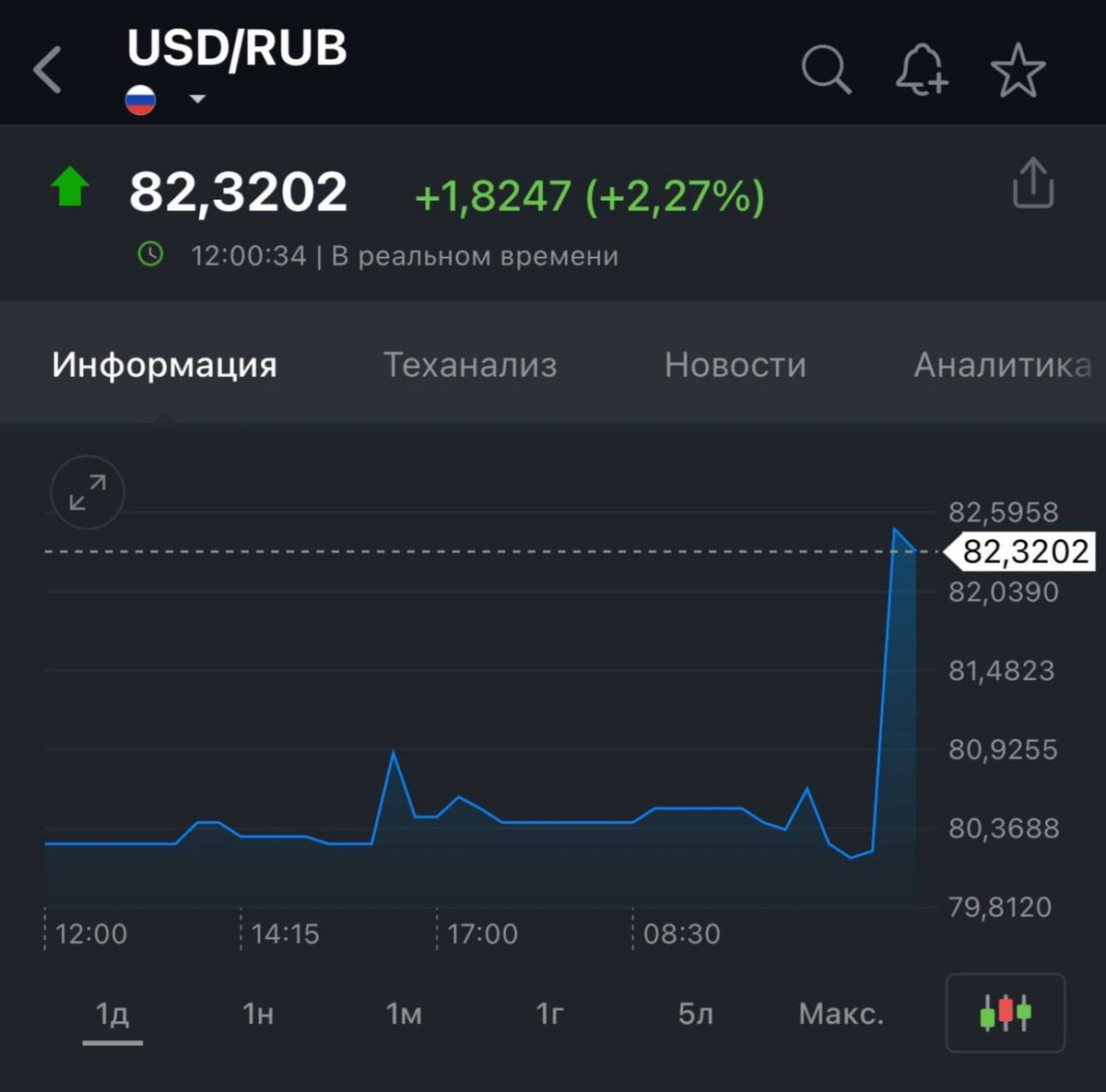Create a price alert with the bell icon
Image resolution: width=1106 pixels, height=1092 pixels.
tap(922, 70)
